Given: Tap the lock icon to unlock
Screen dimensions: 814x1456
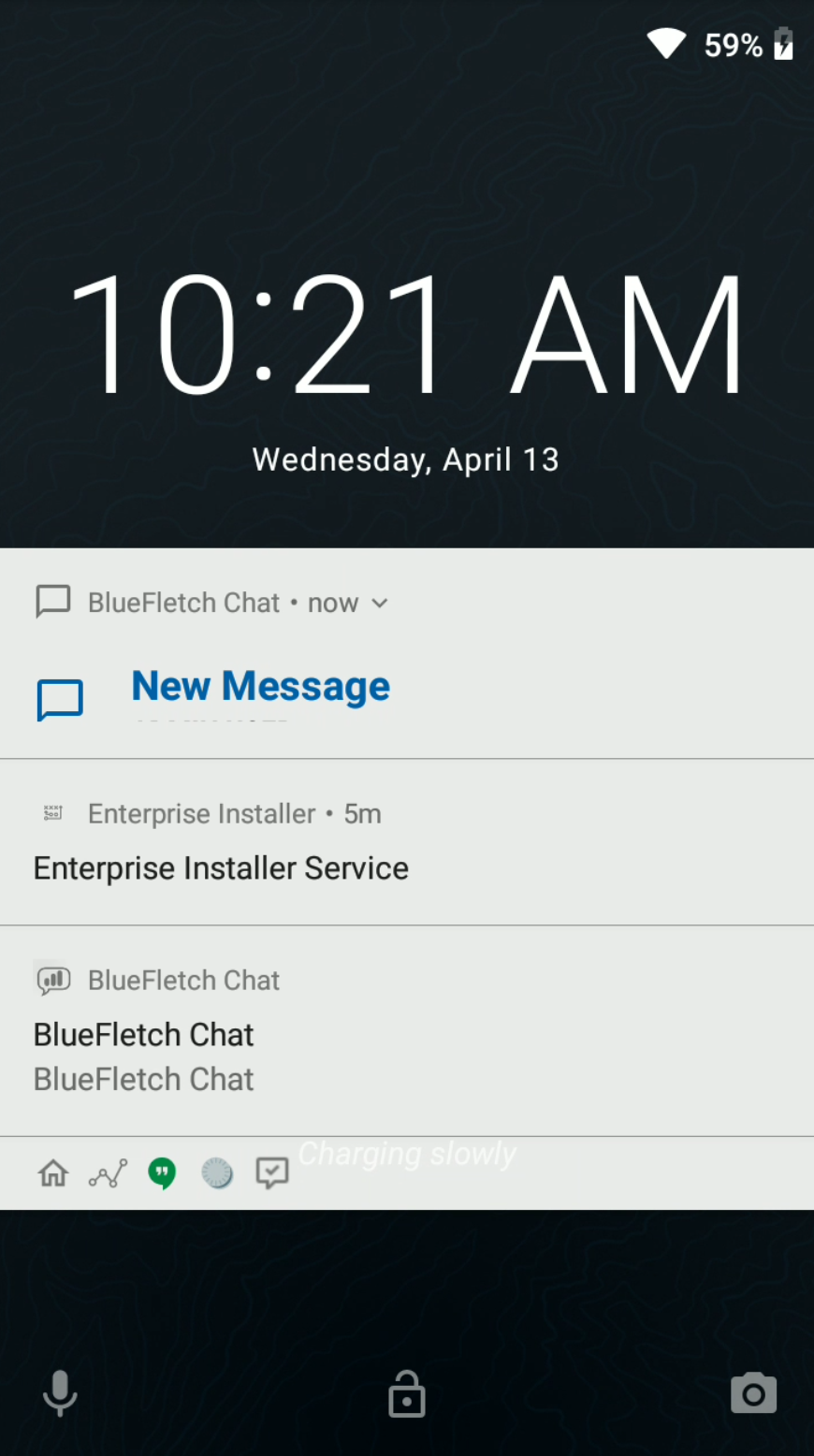Looking at the screenshot, I should 407,1394.
